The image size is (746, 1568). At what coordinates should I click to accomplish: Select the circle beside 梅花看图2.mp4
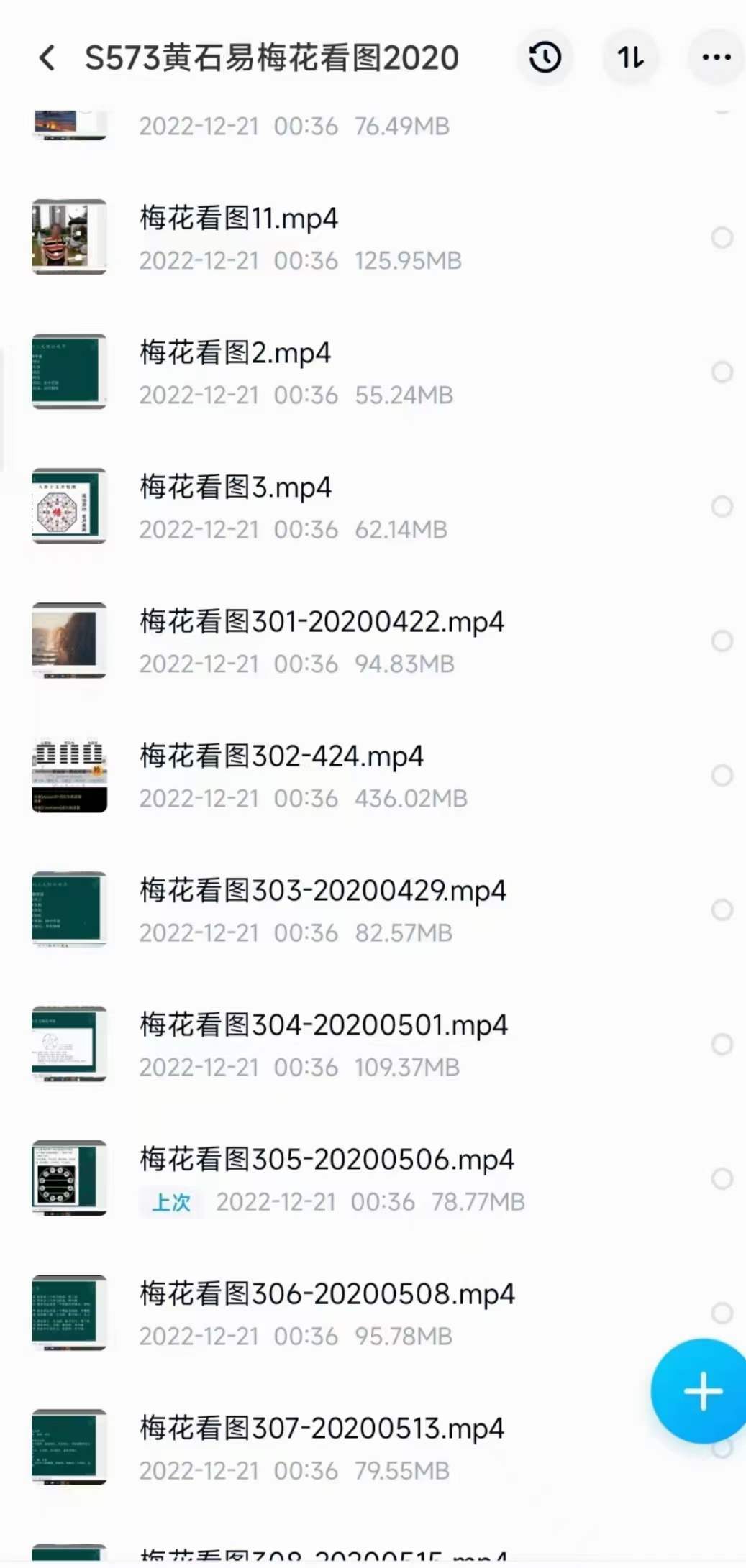coord(722,372)
